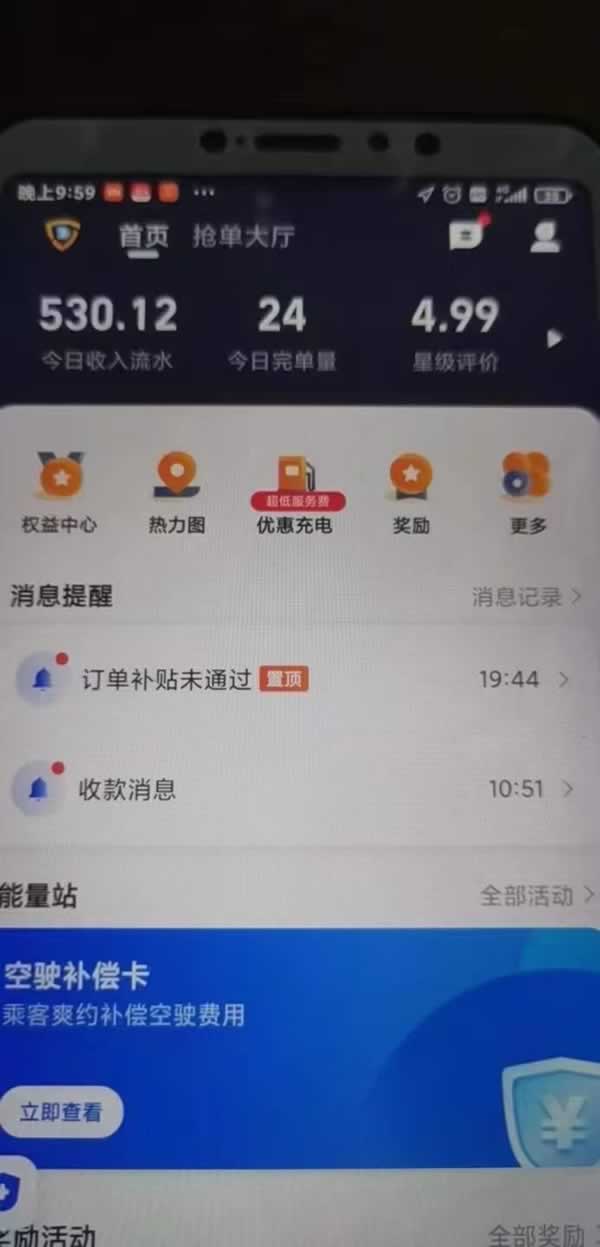Open the 热力图 heat map
This screenshot has width=600, height=1247.
coord(176,490)
